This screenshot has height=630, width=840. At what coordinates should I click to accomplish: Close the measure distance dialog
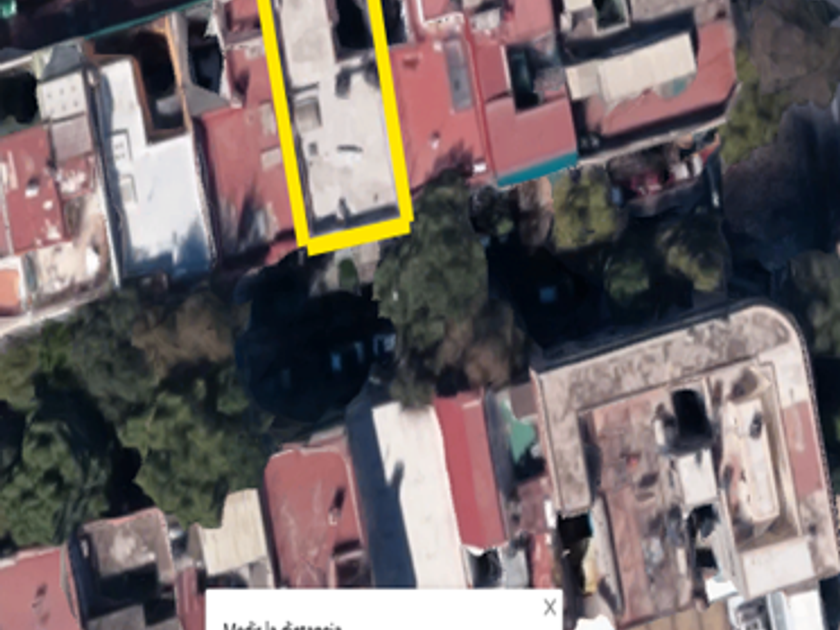click(550, 608)
